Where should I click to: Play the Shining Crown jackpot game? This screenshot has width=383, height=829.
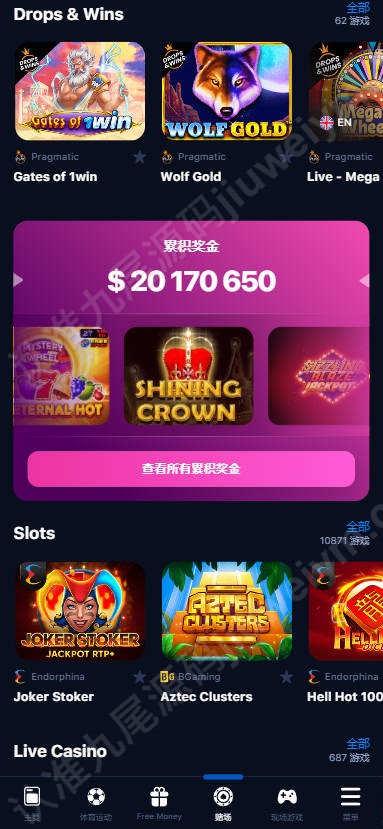(x=189, y=376)
